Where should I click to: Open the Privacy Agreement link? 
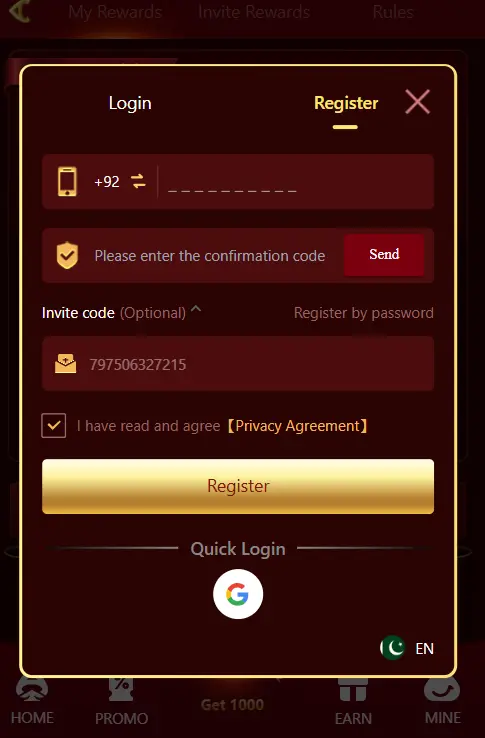[298, 426]
